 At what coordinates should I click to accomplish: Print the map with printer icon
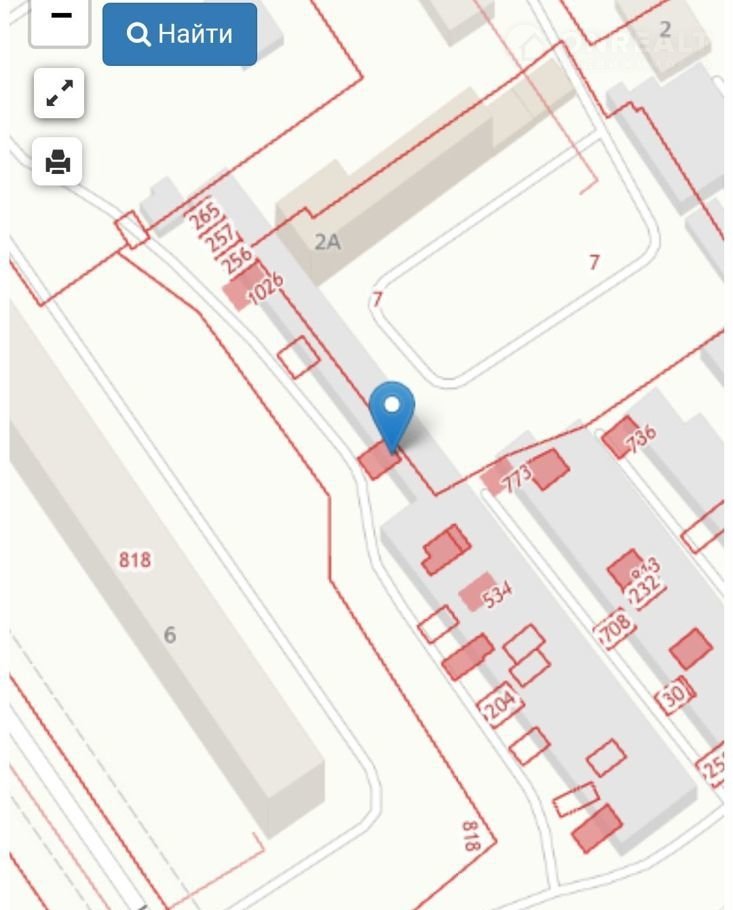(x=58, y=161)
